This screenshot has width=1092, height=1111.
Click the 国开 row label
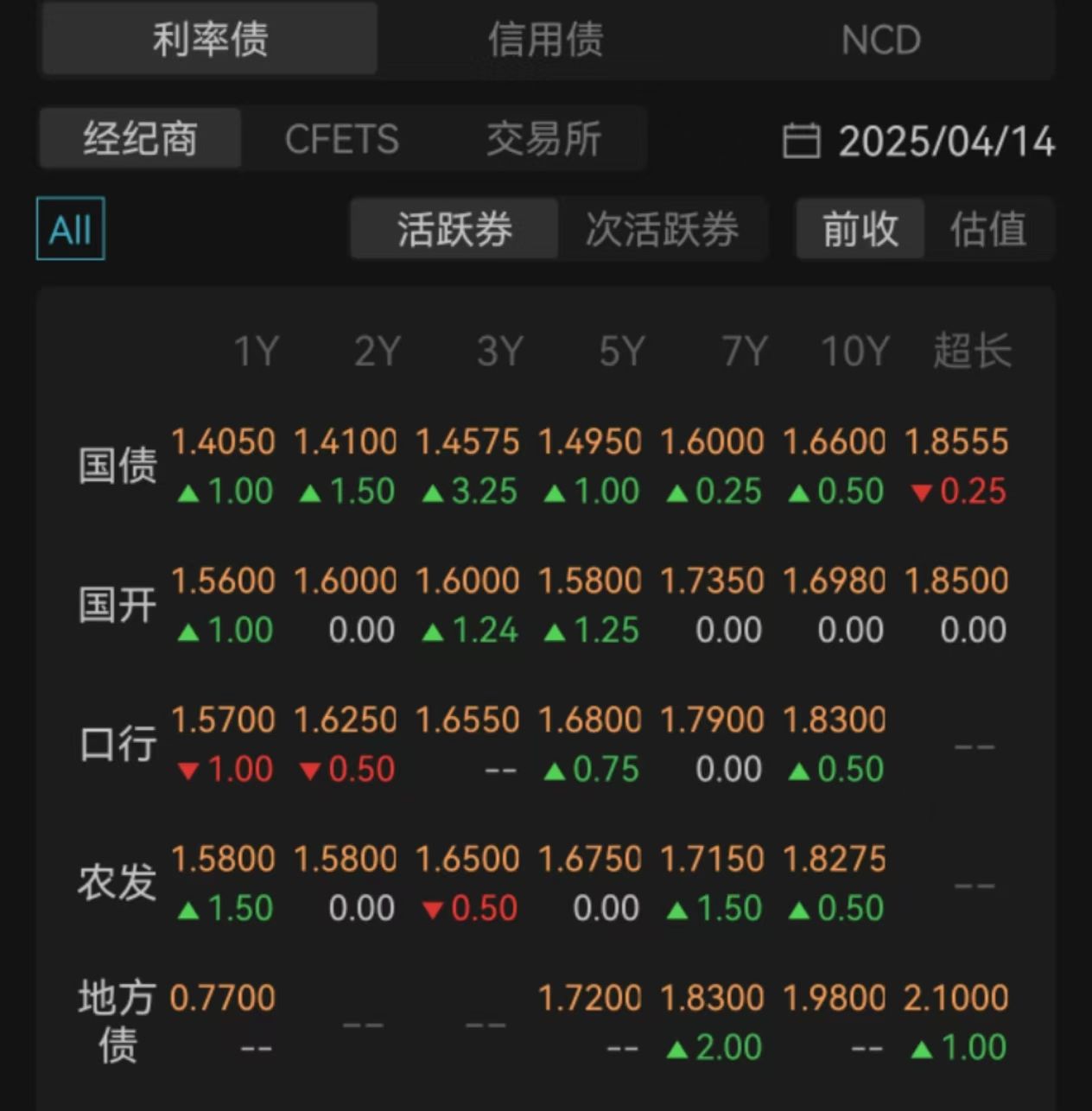pos(118,605)
